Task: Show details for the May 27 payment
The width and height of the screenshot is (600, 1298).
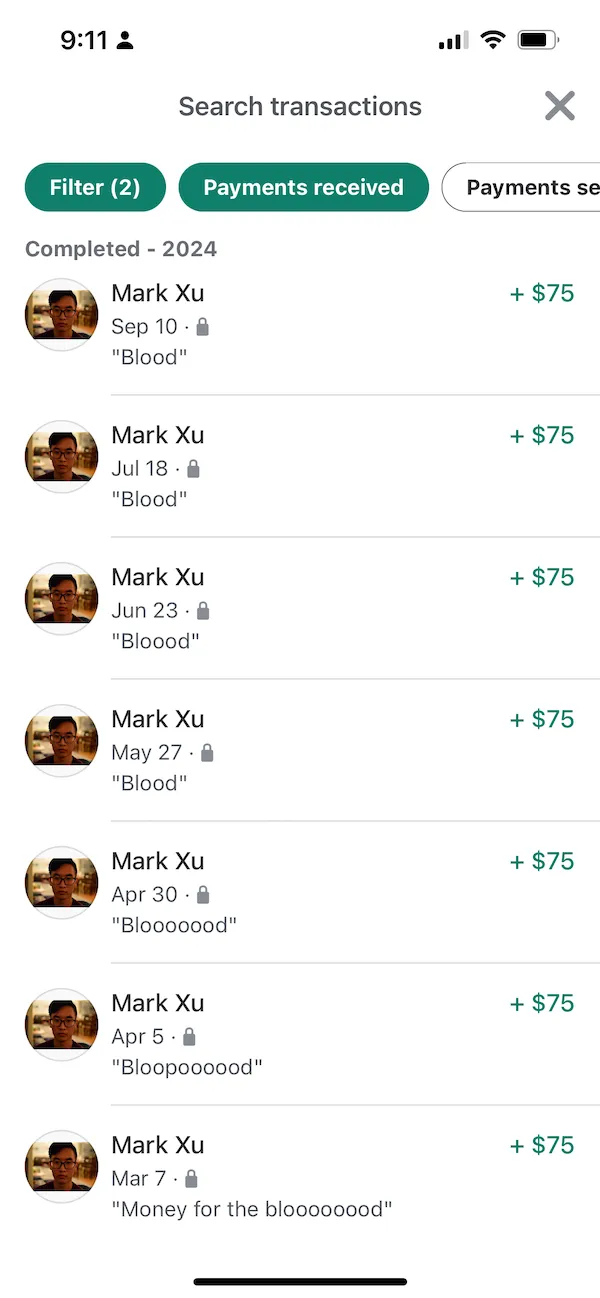Action: tap(300, 750)
